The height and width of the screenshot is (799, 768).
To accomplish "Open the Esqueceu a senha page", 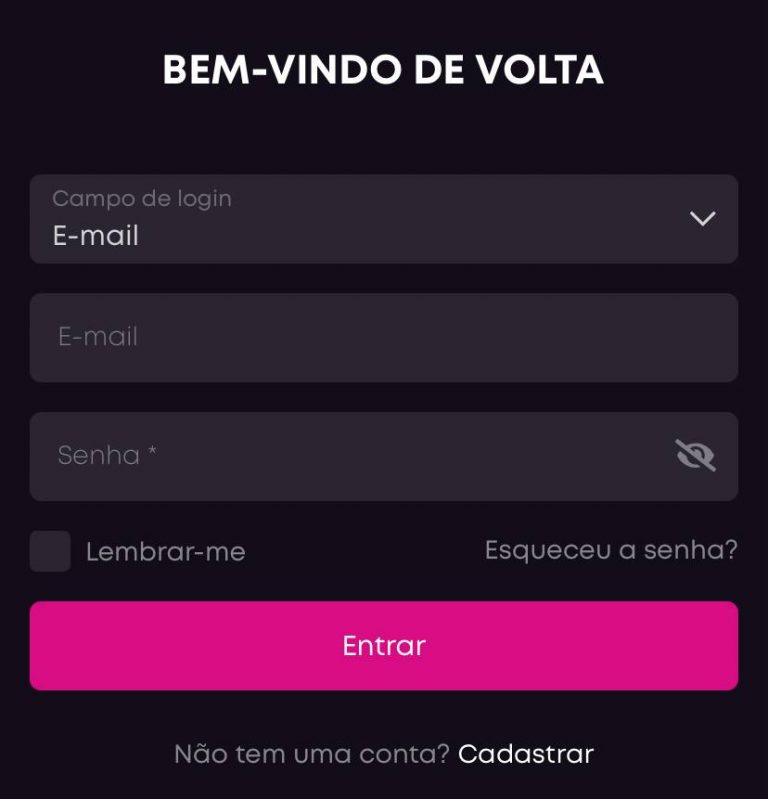I will tap(610, 548).
